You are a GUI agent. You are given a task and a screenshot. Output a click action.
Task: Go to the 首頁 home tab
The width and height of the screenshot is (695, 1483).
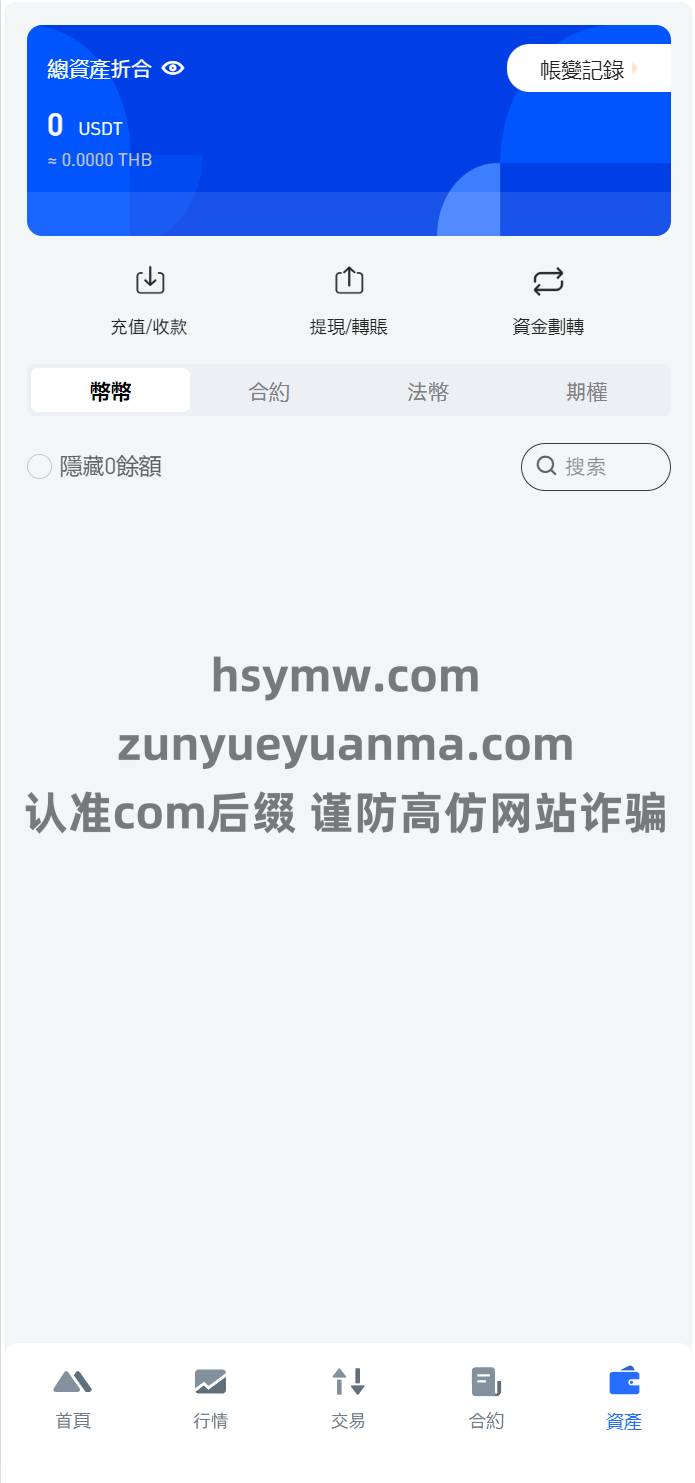73,1398
